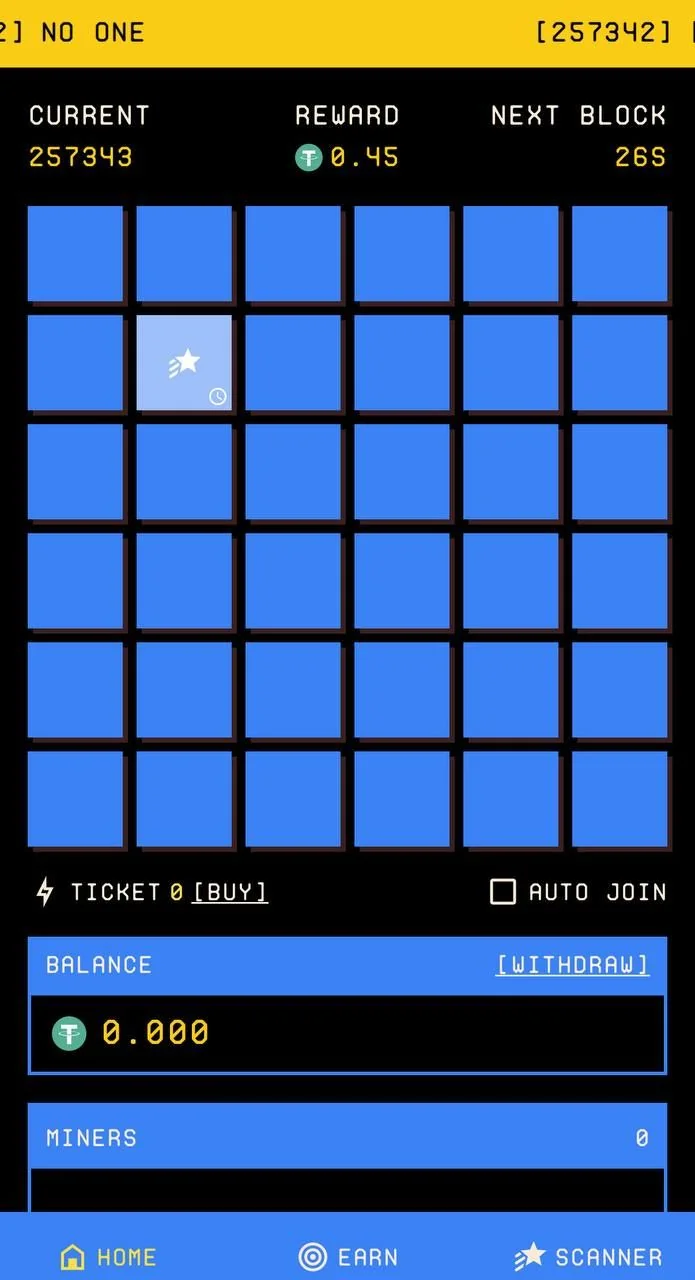Image resolution: width=695 pixels, height=1280 pixels.
Task: Buy a ticket via the BUY link
Action: point(230,891)
